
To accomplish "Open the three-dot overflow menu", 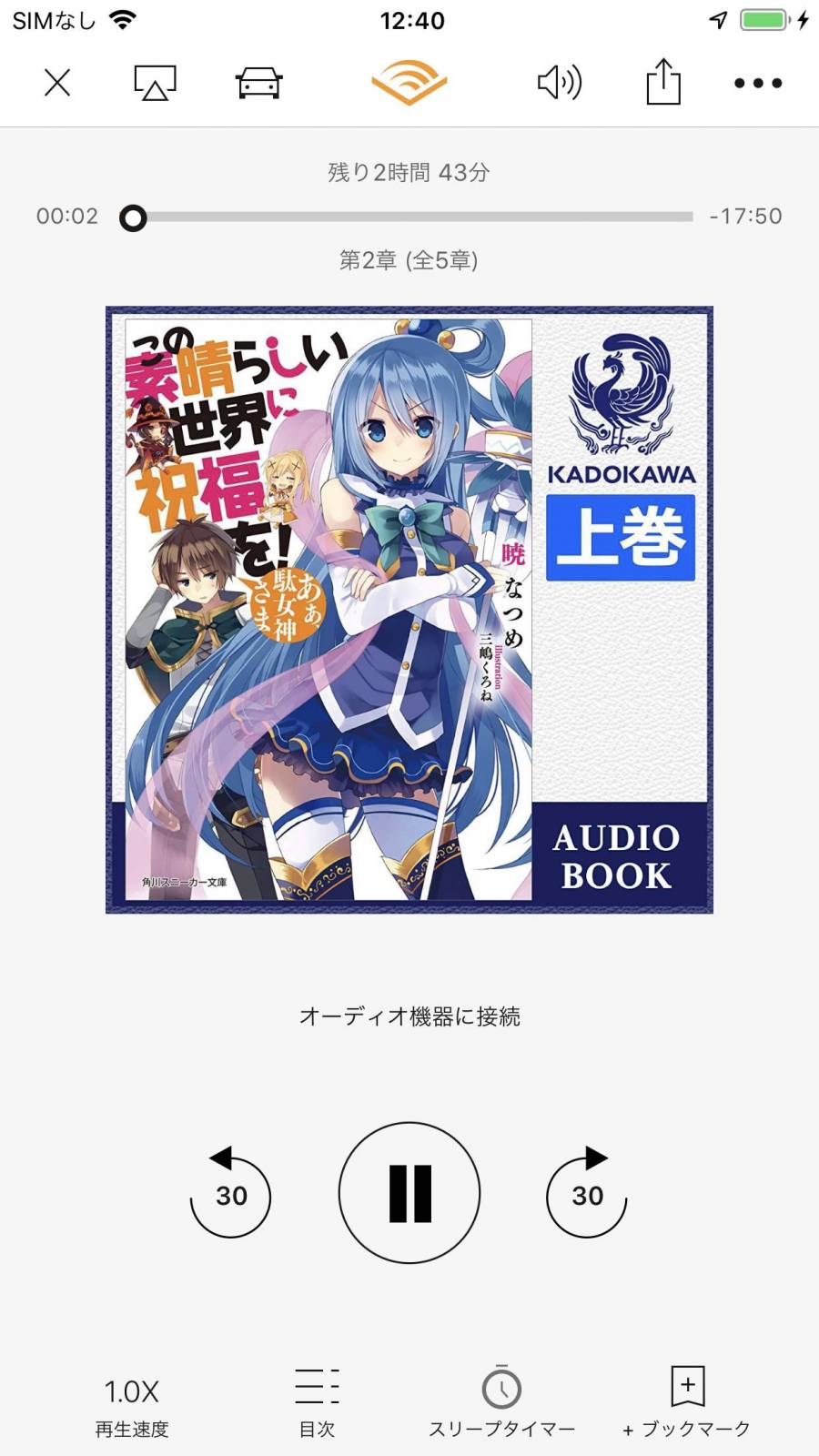I will [758, 83].
